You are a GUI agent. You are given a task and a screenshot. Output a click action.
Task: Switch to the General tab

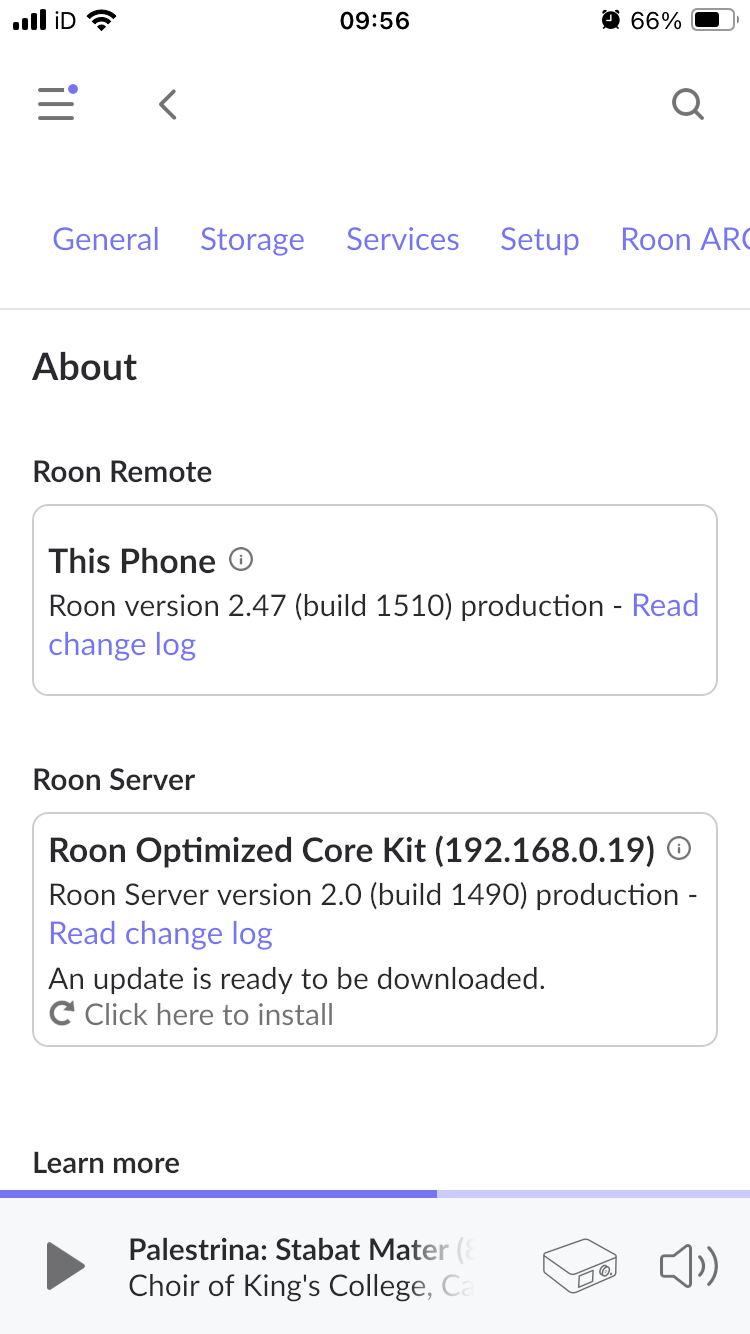point(106,239)
